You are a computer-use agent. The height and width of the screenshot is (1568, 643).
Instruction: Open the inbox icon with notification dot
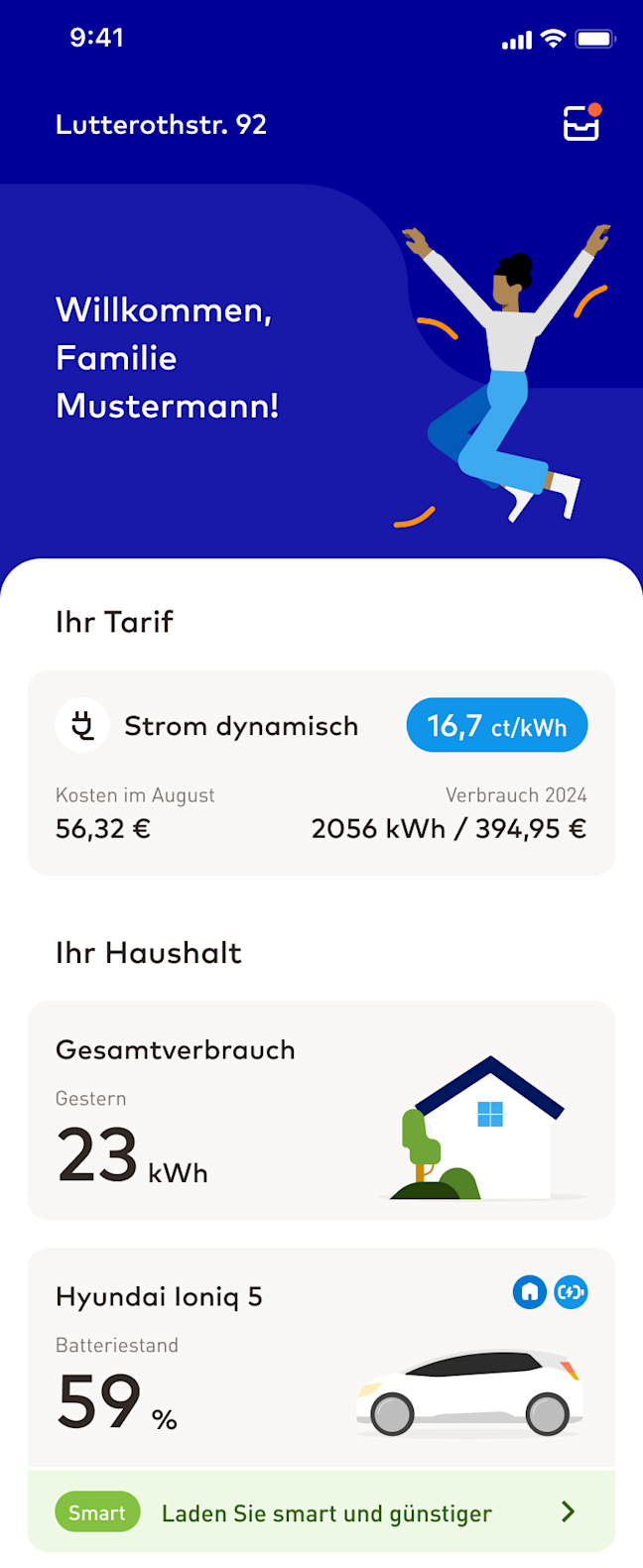click(581, 124)
